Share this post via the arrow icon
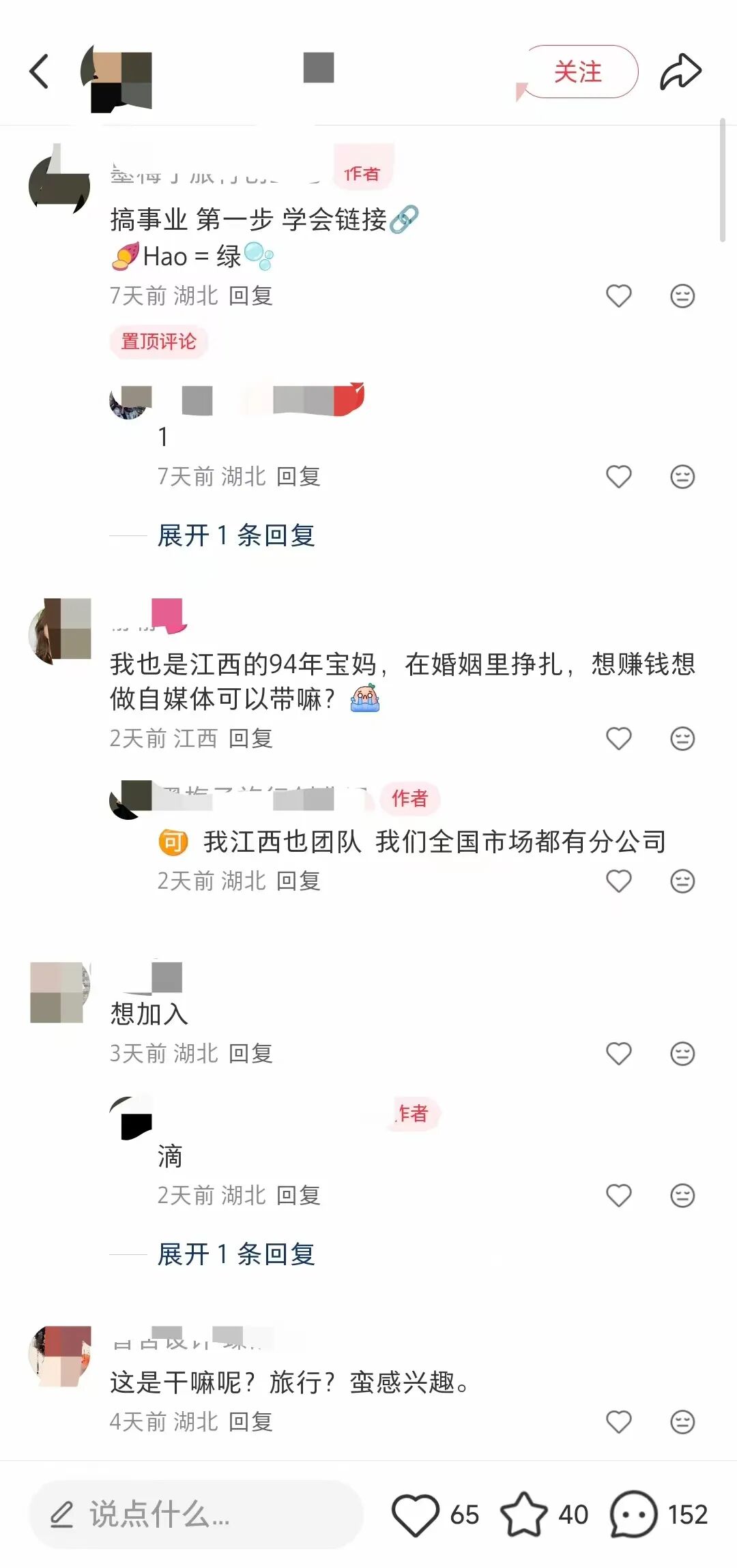This screenshot has height=1568, width=737. tap(680, 72)
